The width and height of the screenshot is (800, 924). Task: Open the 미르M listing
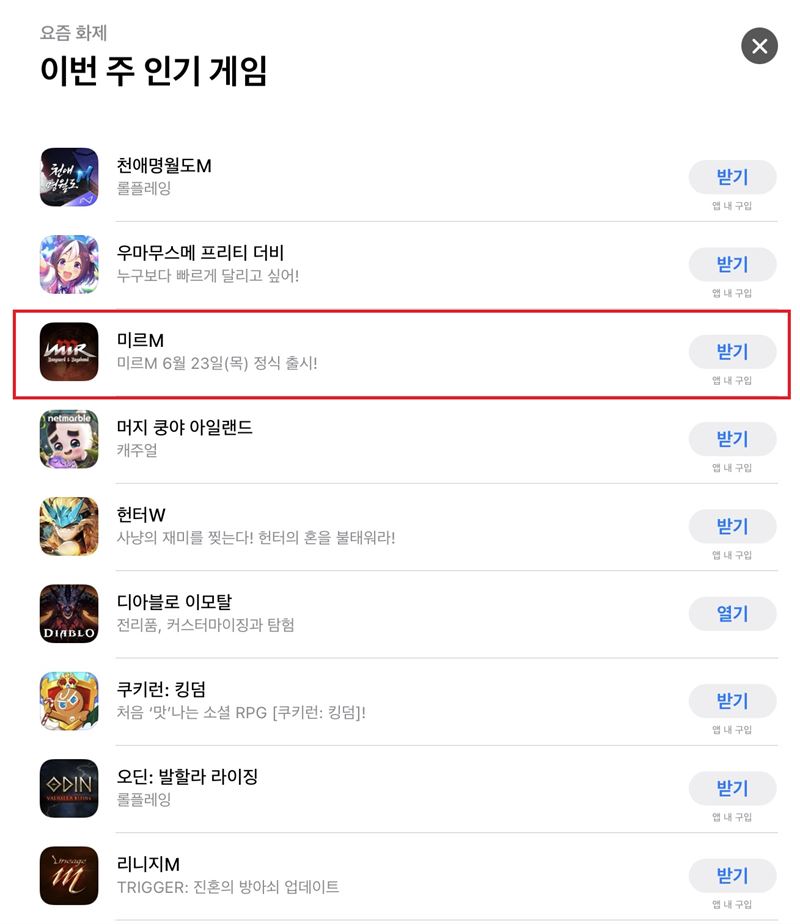click(140, 341)
